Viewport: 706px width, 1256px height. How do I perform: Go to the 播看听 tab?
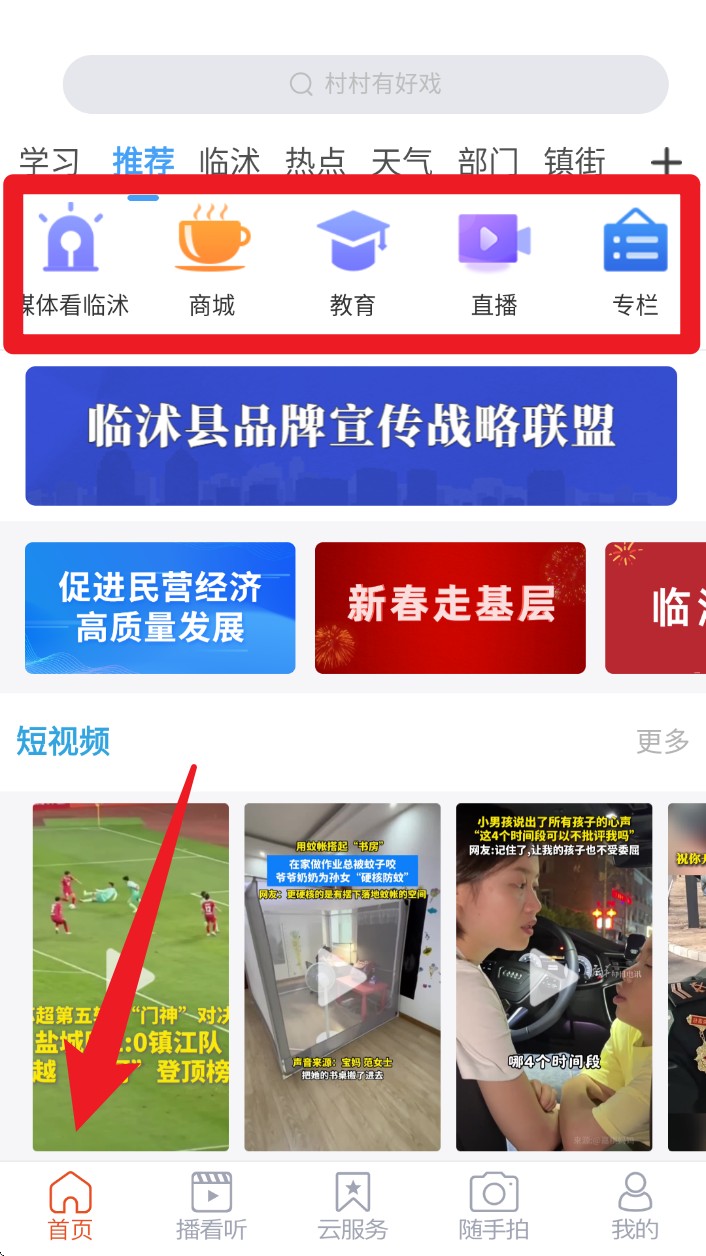coord(211,1206)
